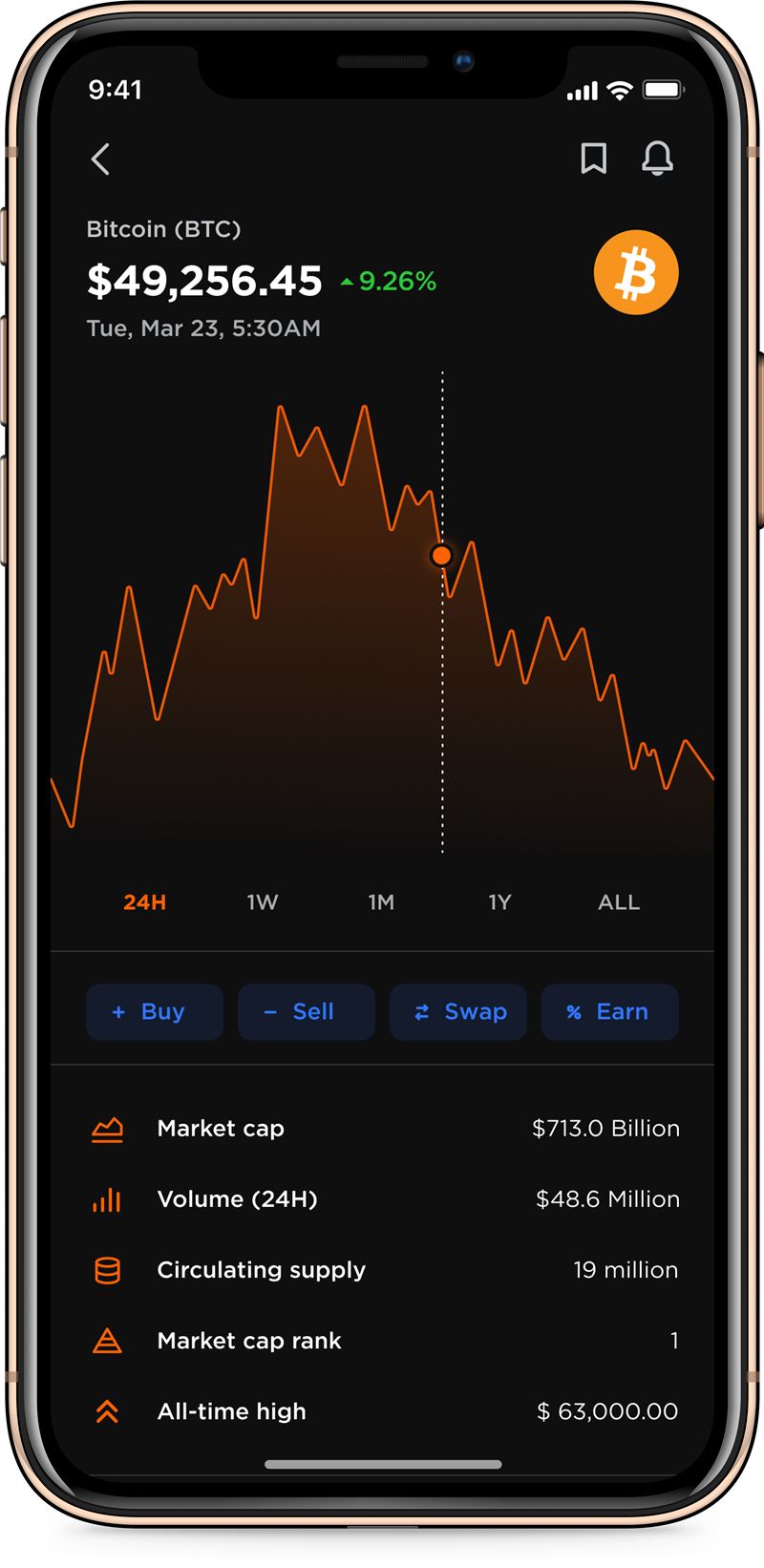Image resolution: width=764 pixels, height=1568 pixels.
Task: Sell Bitcoin with the Sell button
Action: pos(307,1012)
